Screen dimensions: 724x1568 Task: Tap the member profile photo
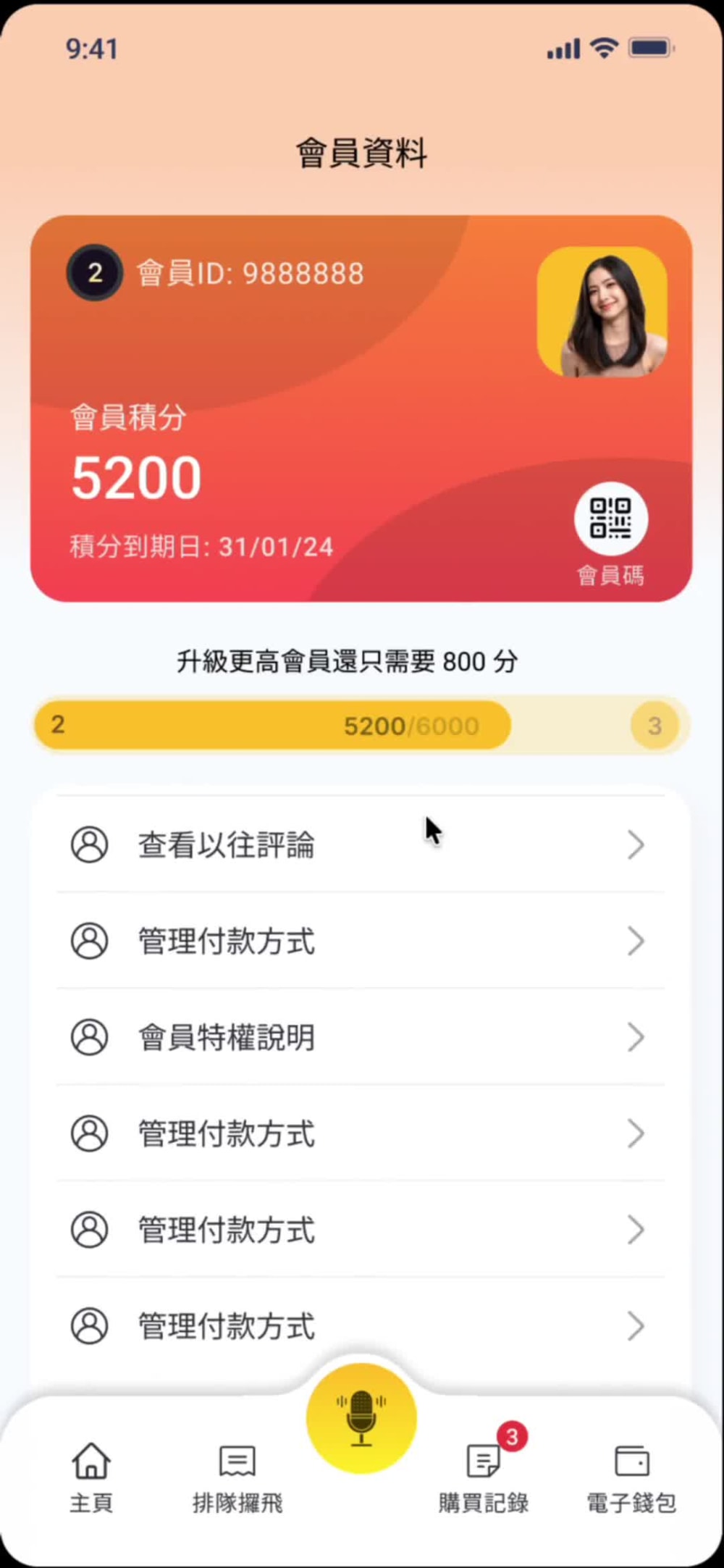pos(602,312)
